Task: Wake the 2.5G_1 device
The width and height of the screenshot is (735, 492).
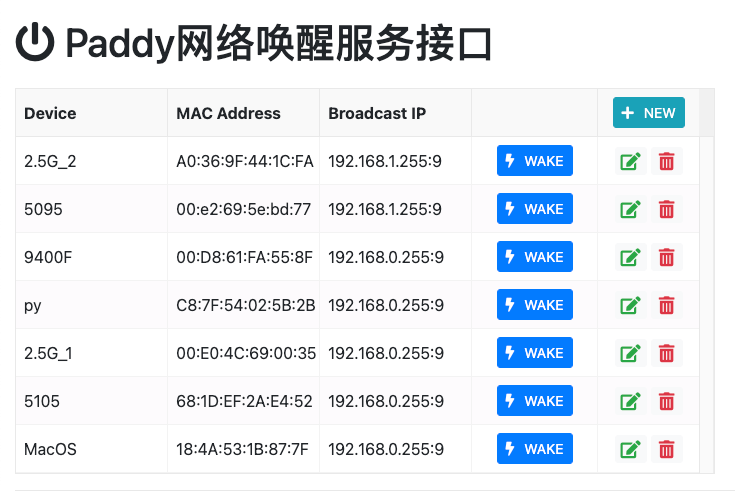Action: 534,353
